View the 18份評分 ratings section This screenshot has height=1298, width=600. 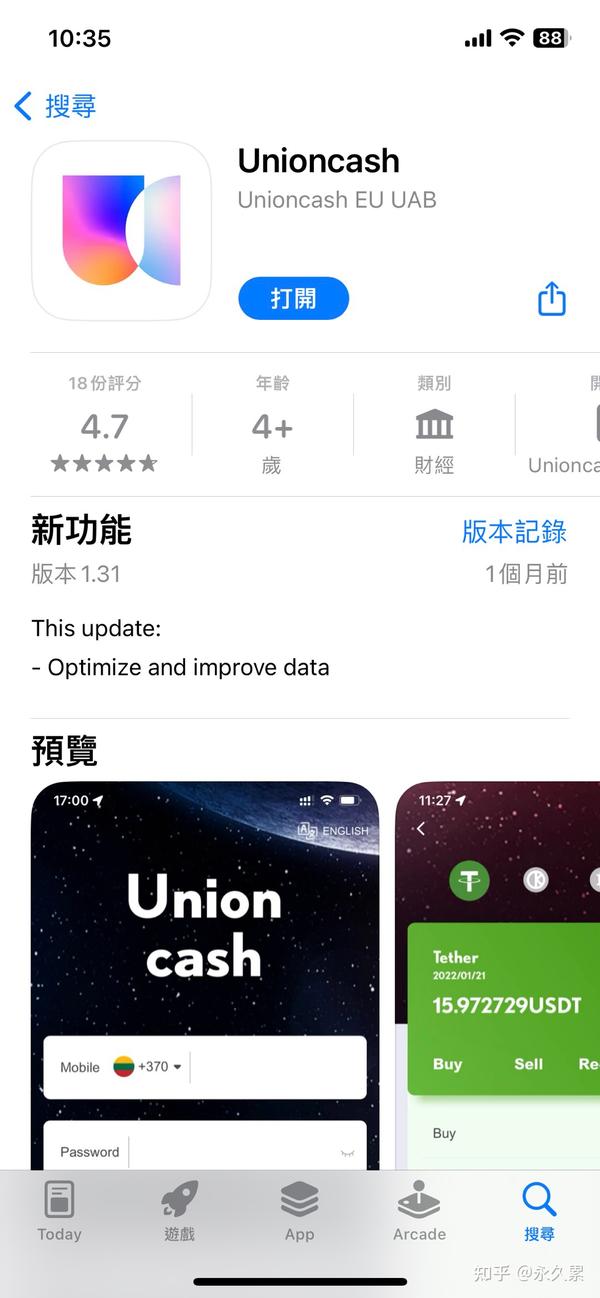[x=105, y=425]
